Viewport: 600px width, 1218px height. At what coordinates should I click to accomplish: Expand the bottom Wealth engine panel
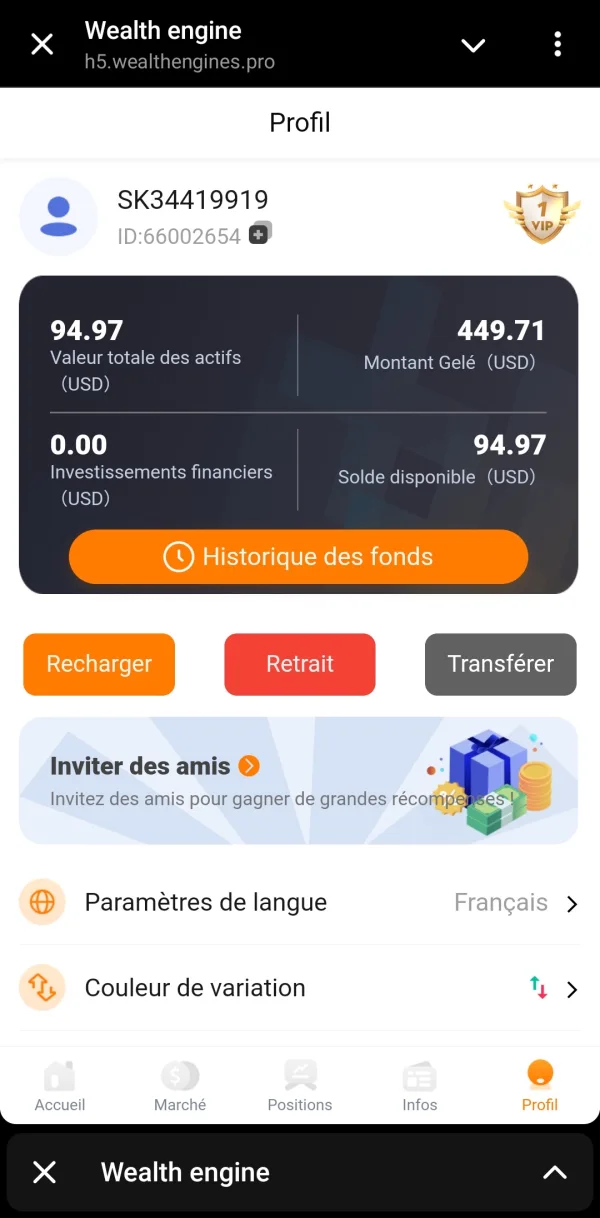tap(555, 1173)
